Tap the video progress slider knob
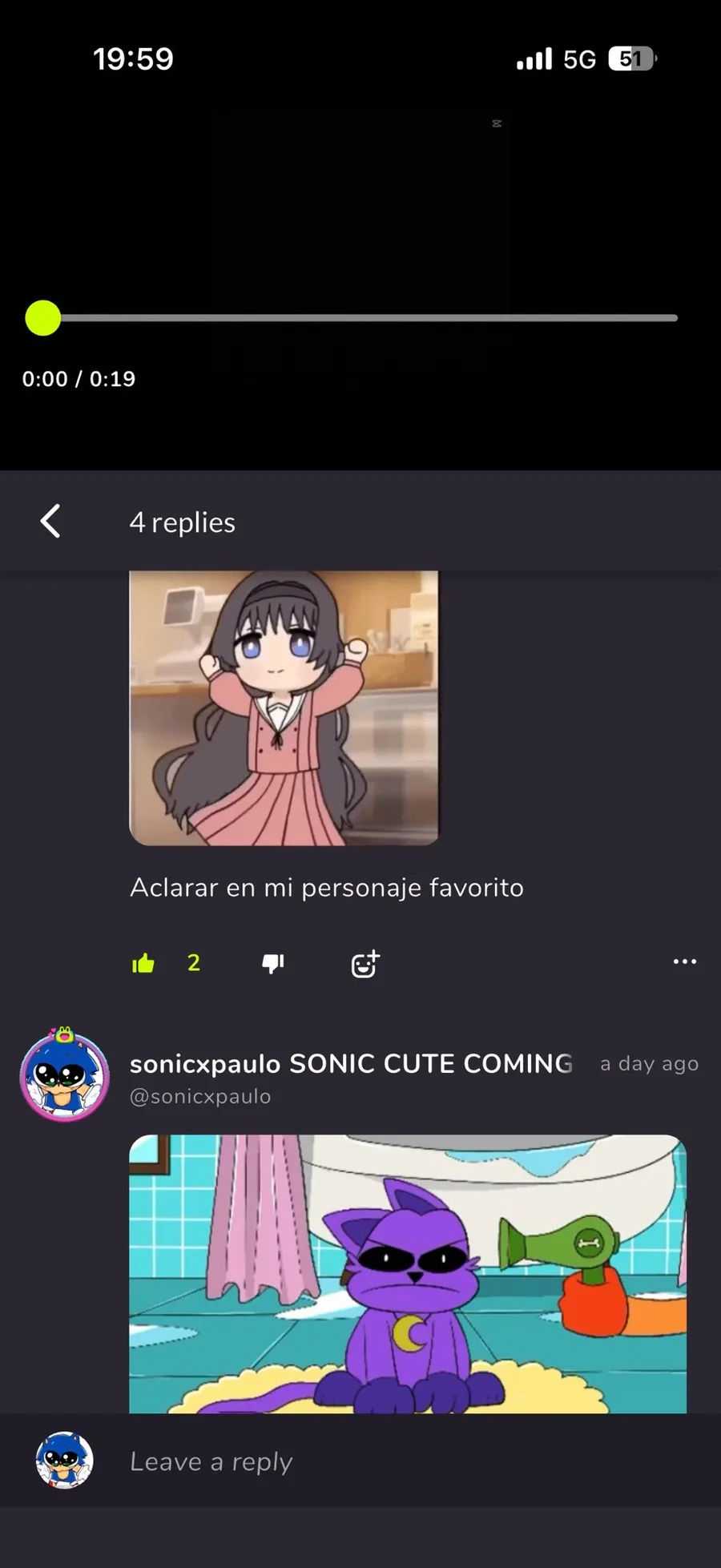Screen dimensions: 721x1568 [x=42, y=318]
